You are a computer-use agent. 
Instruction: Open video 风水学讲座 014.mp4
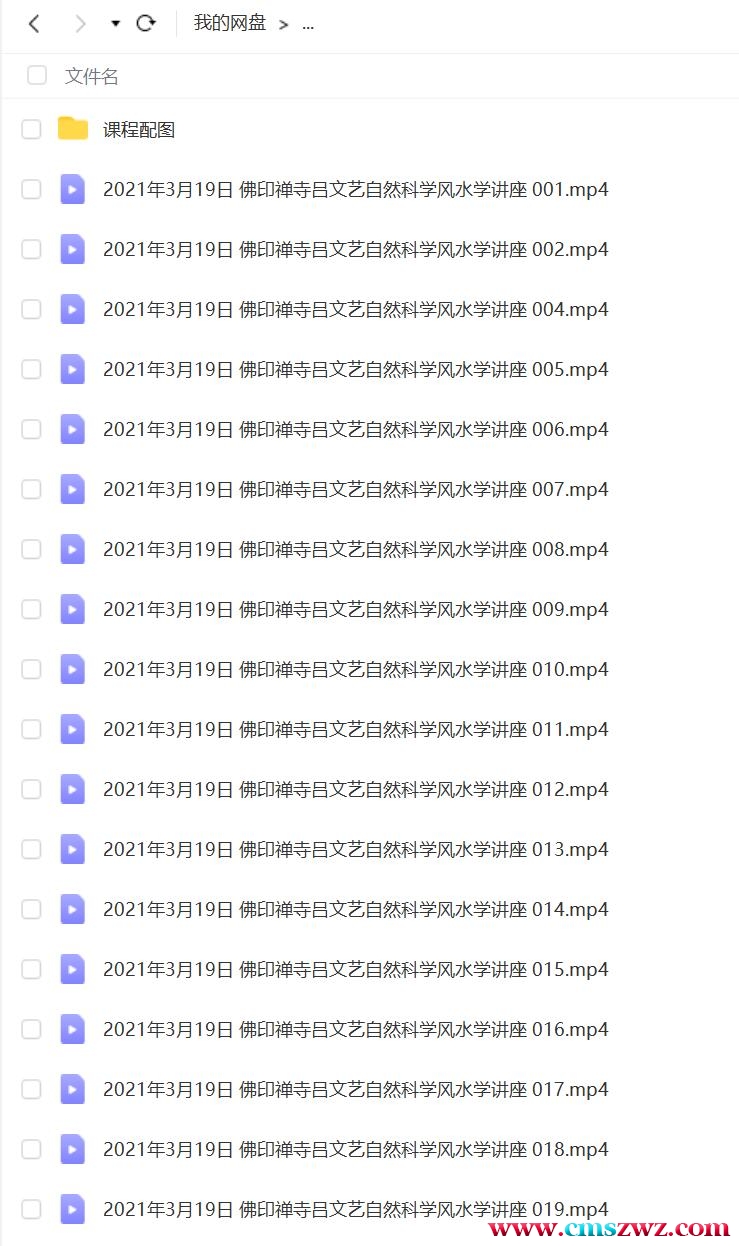[355, 910]
